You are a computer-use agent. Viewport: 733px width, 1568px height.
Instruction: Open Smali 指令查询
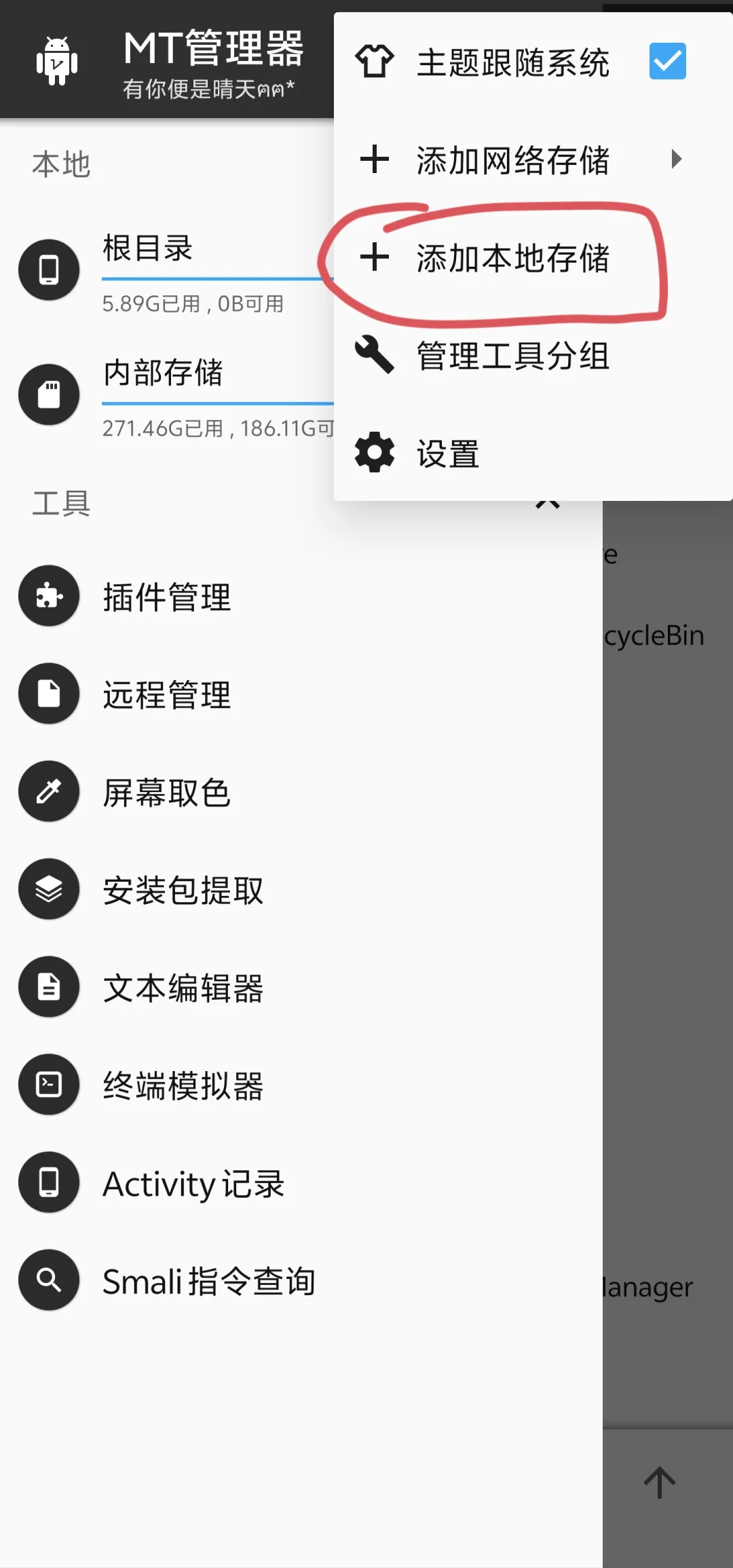(x=301, y=1280)
